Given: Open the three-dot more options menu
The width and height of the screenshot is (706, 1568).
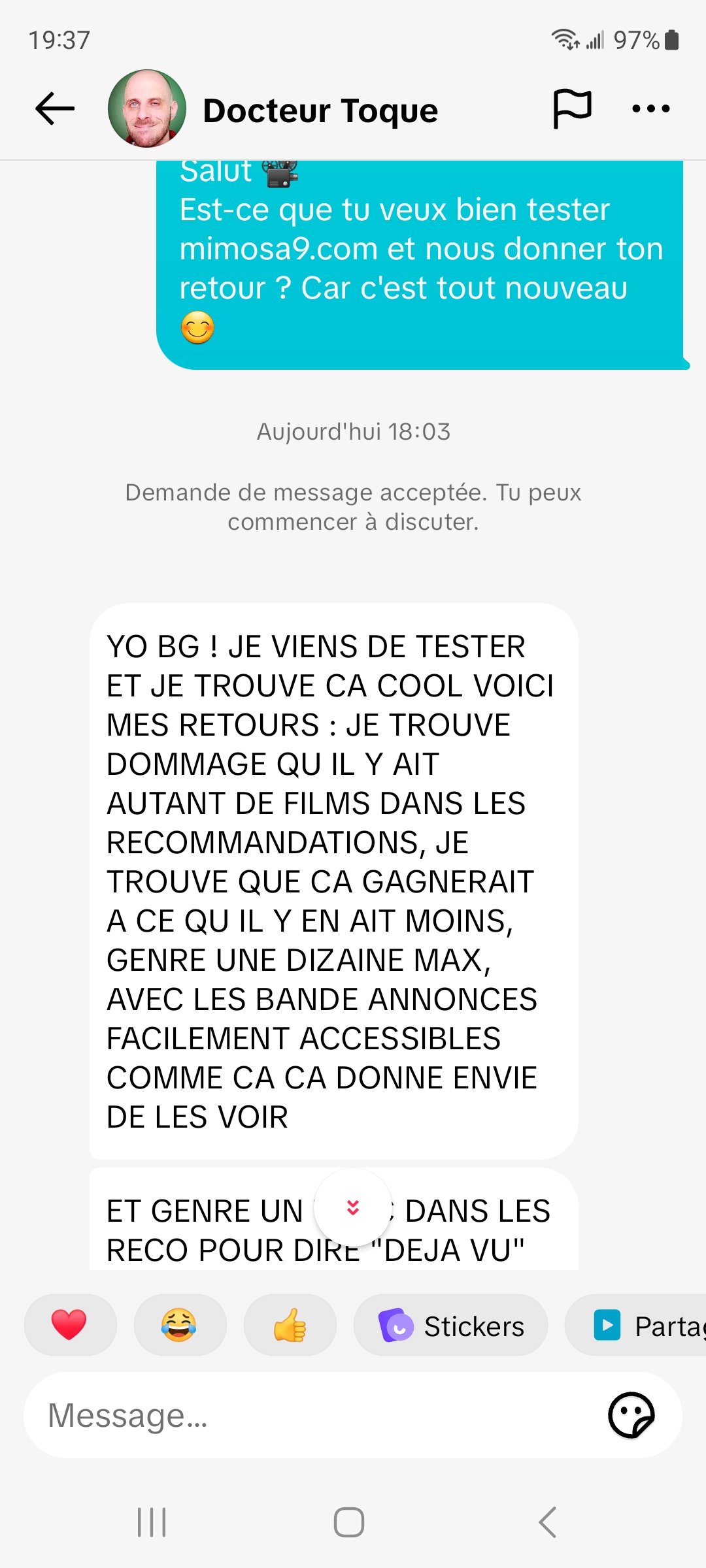Looking at the screenshot, I should pyautogui.click(x=651, y=108).
